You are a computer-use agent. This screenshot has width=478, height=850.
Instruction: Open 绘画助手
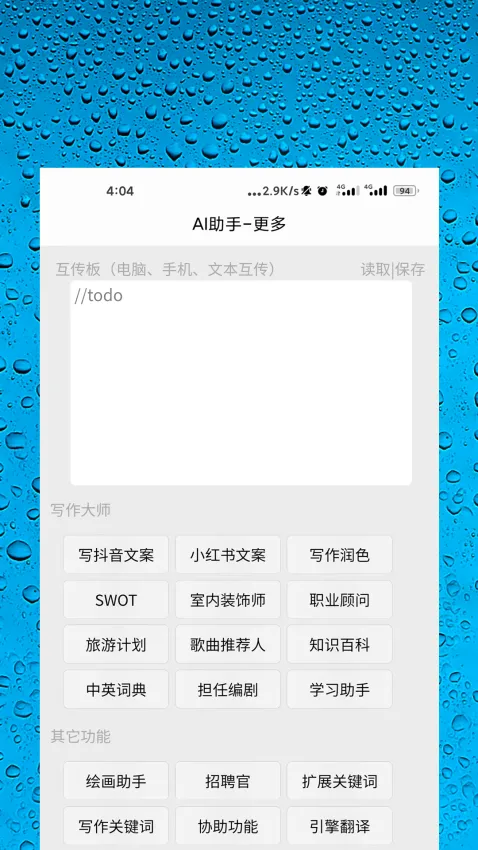(x=116, y=781)
